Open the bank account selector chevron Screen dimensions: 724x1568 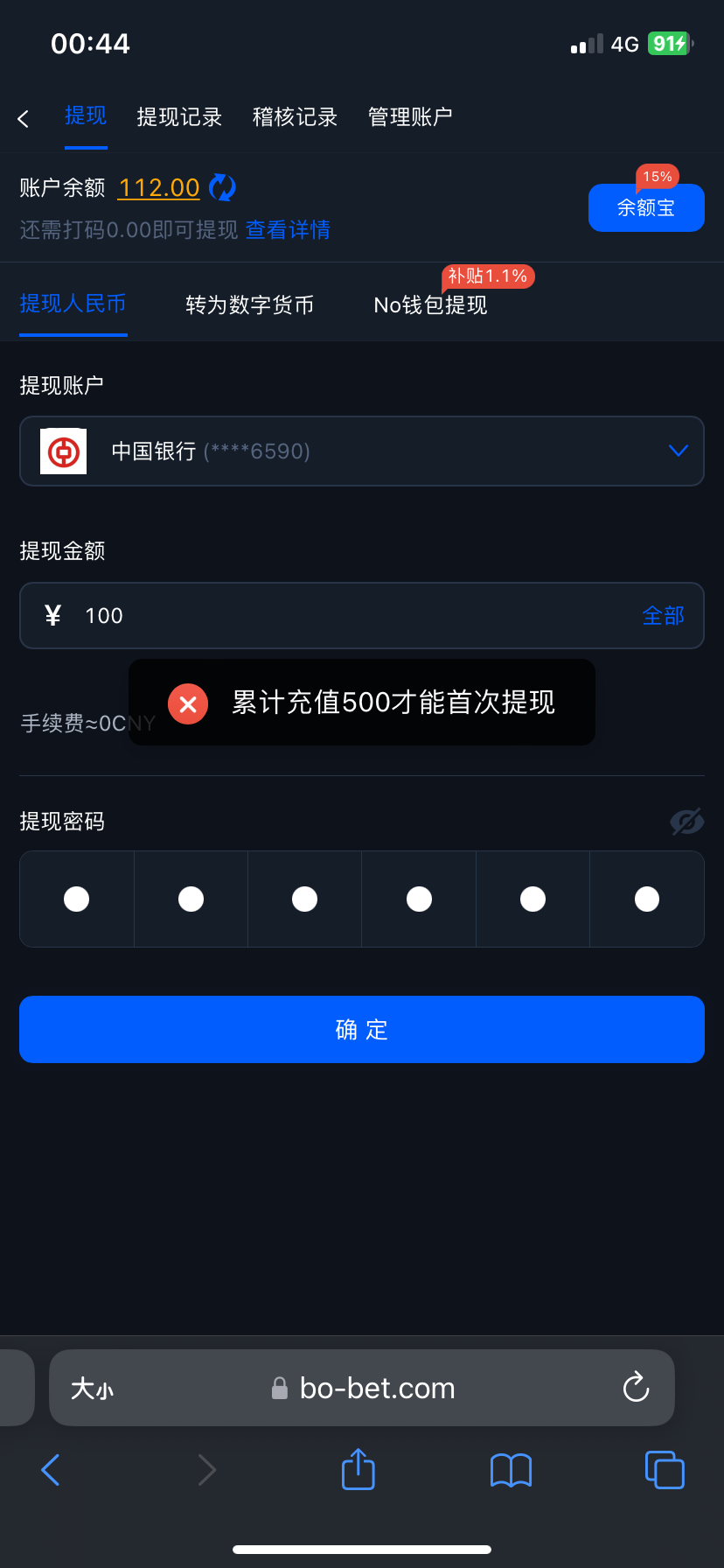point(679,451)
